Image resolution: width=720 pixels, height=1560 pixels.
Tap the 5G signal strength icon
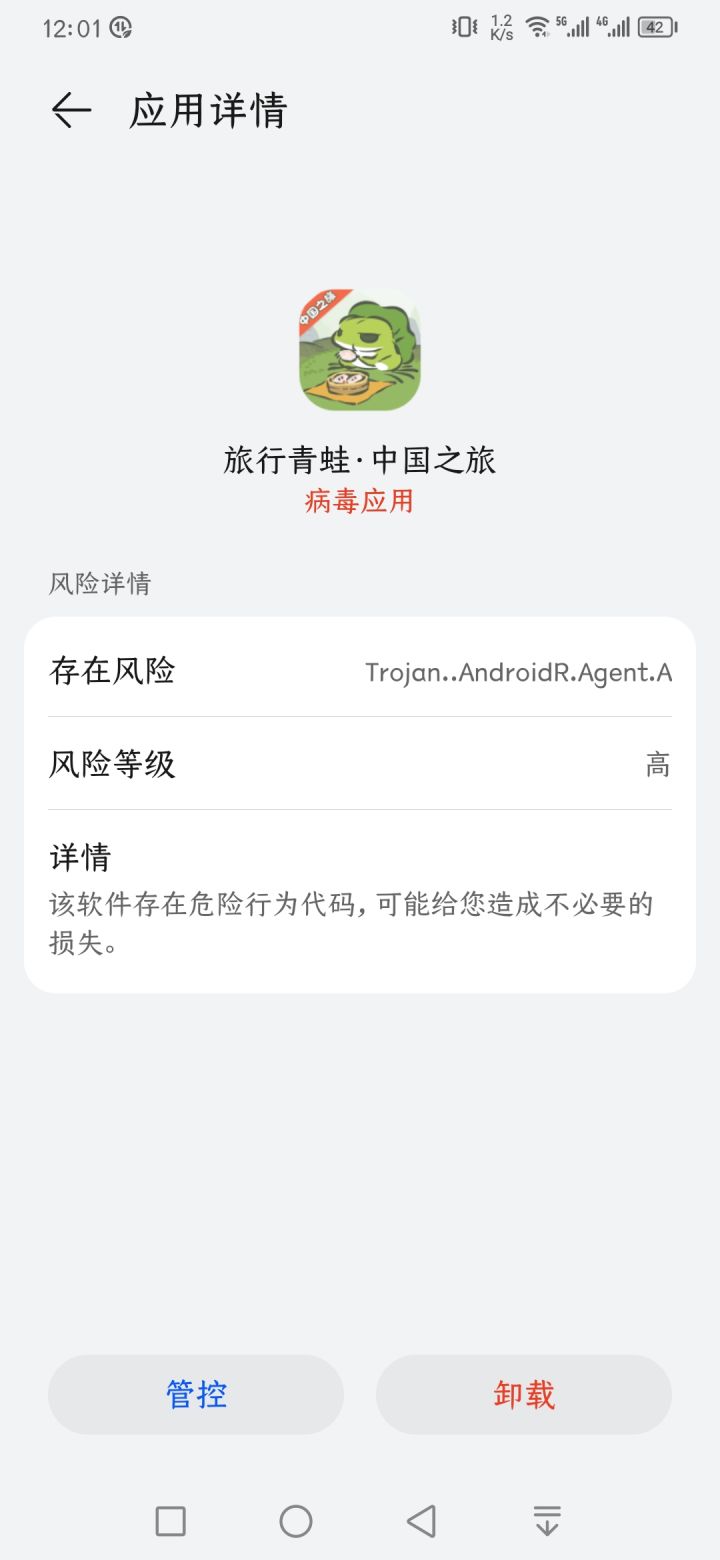(576, 27)
